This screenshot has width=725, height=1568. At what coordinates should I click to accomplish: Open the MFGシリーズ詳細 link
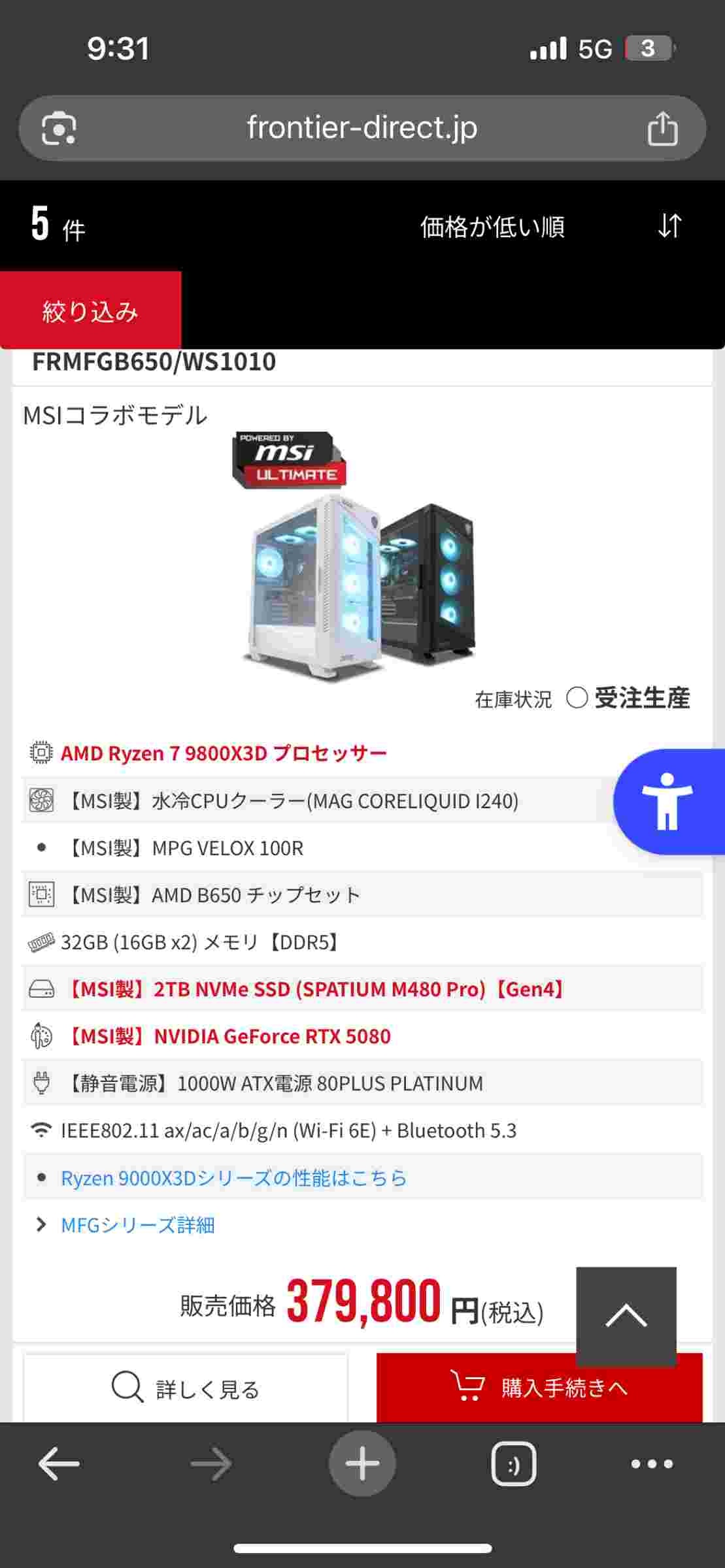[x=137, y=1225]
